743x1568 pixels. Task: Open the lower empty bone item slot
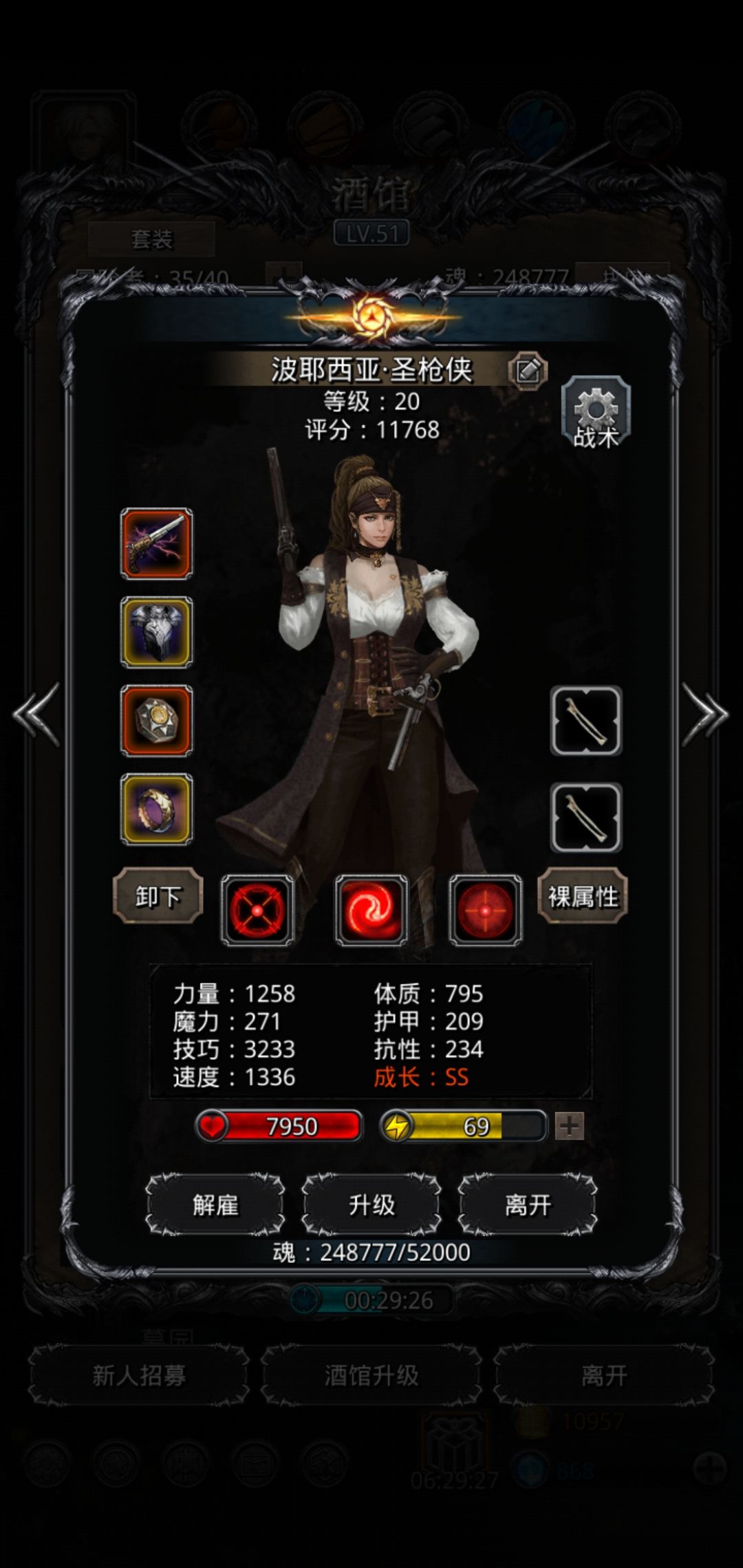(586, 818)
